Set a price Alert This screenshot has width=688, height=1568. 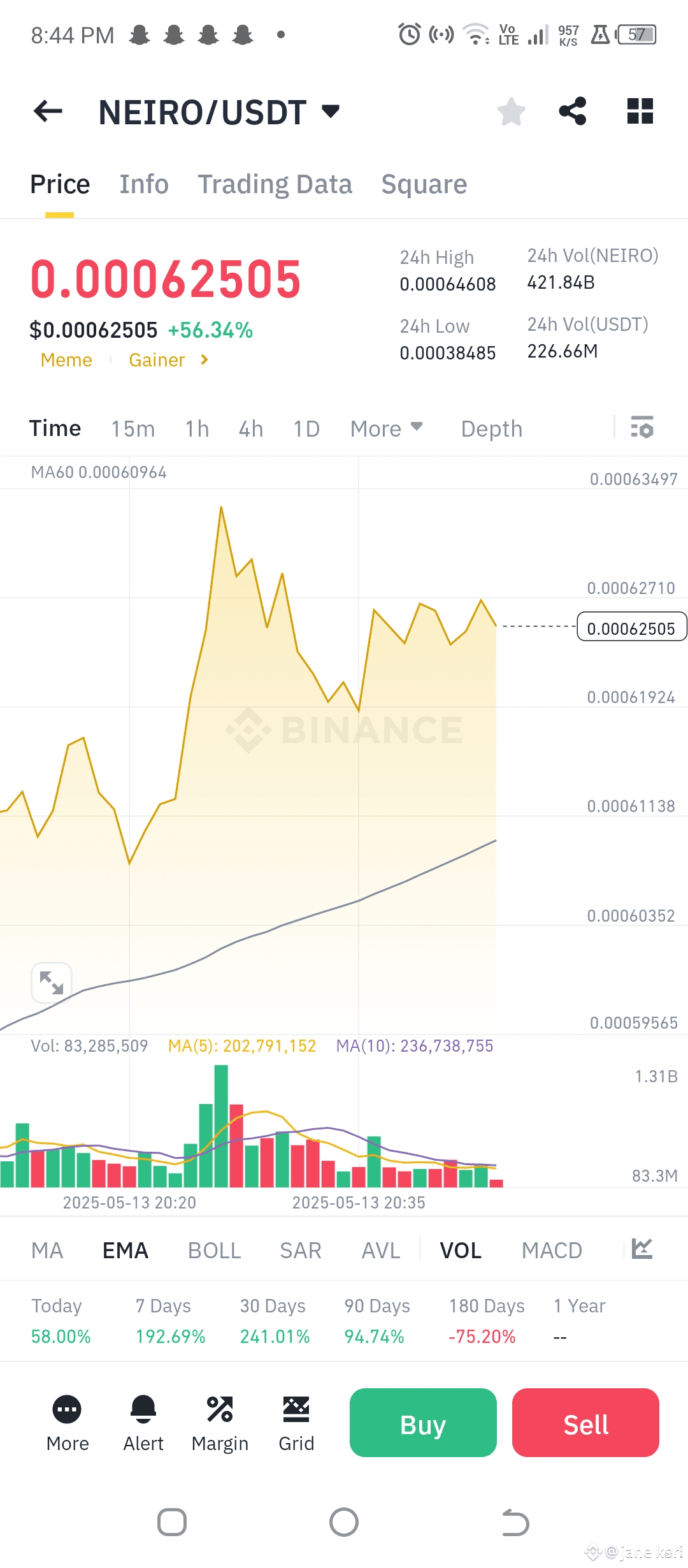click(x=143, y=1423)
